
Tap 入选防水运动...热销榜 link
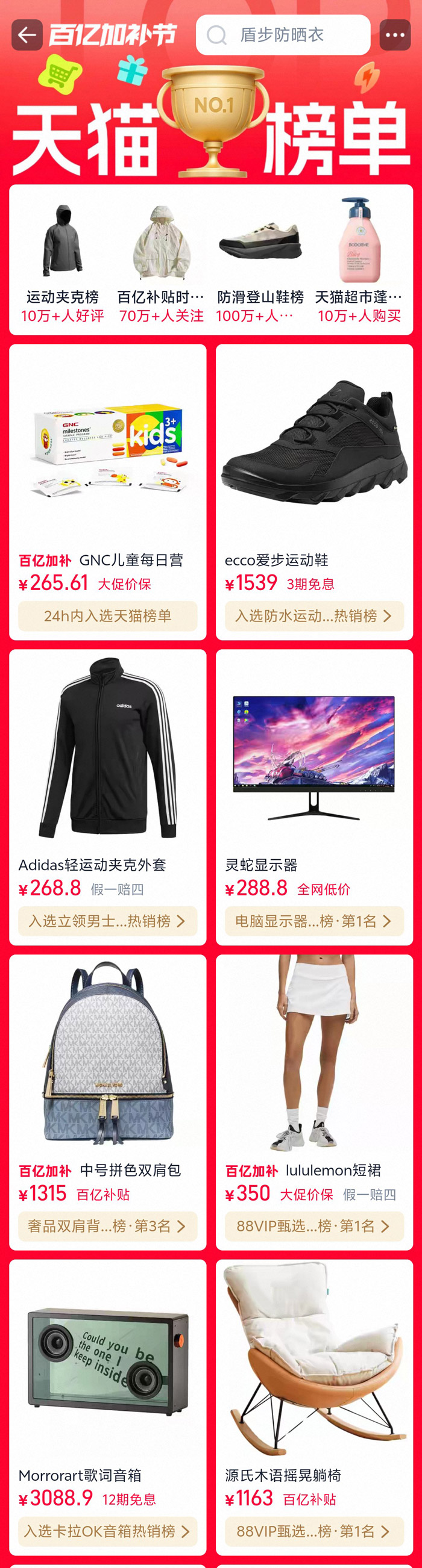point(314,616)
